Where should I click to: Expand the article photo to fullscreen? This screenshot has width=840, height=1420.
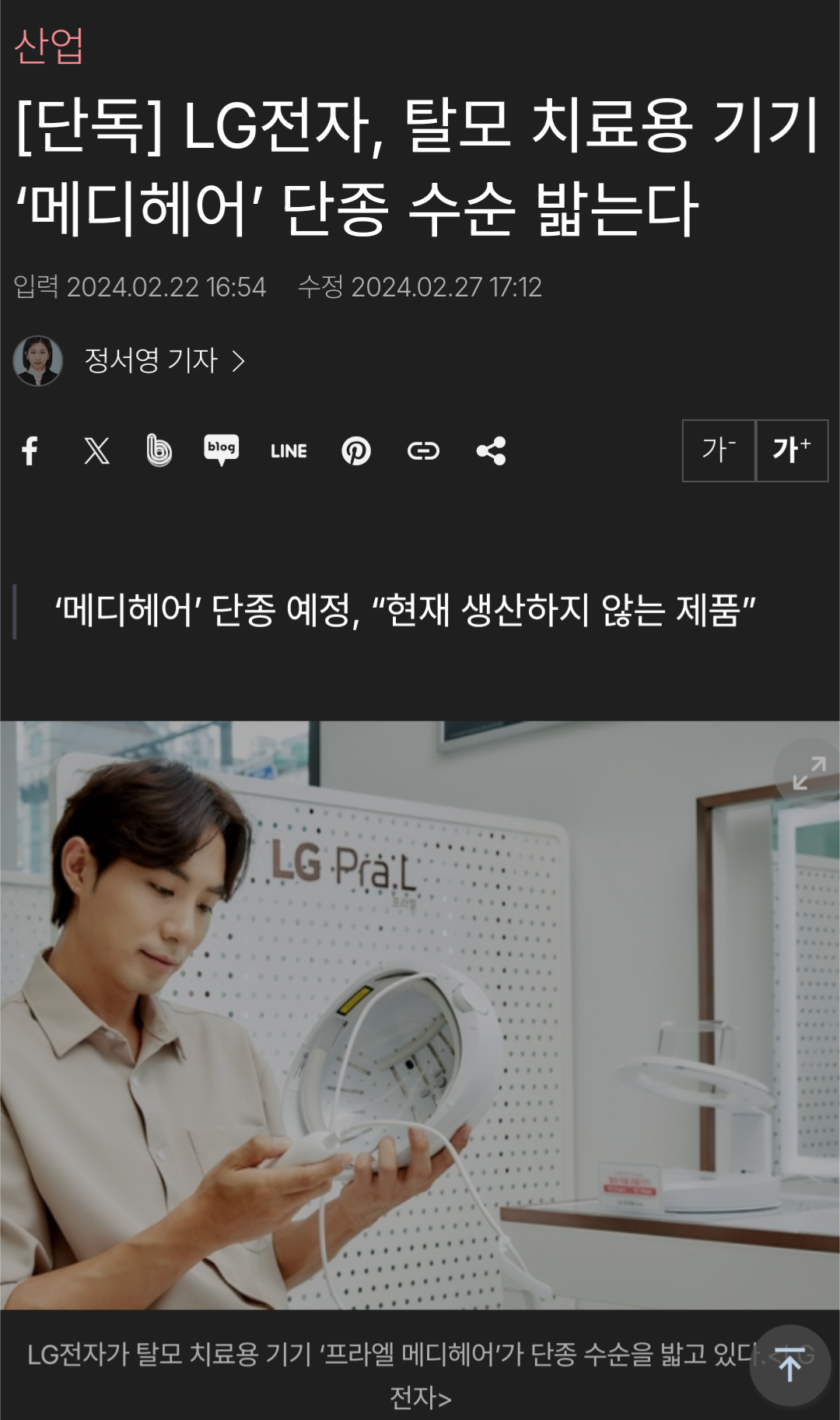[x=809, y=773]
